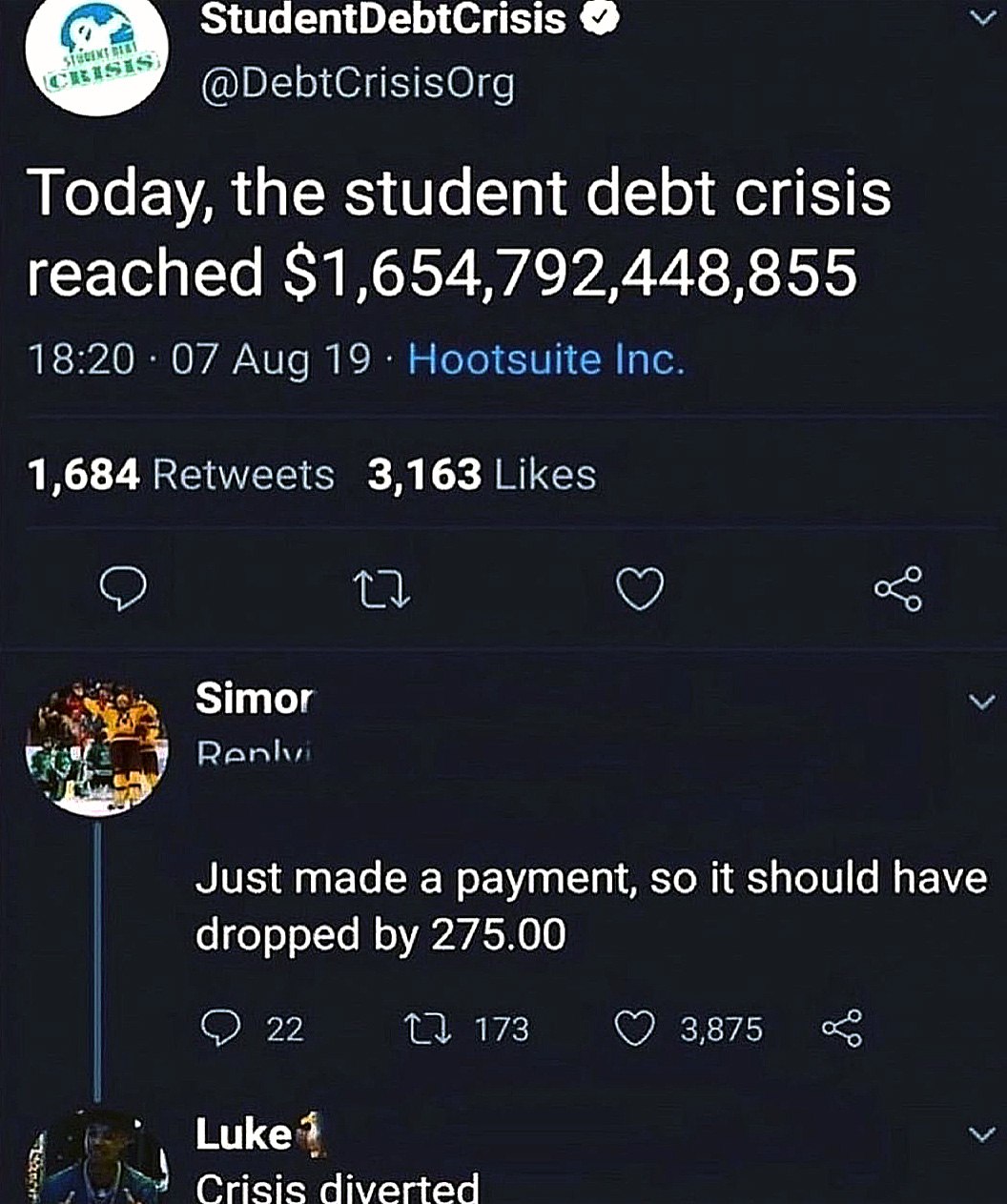
Task: Like the StudentDebtCrisis tweet
Action: [x=638, y=589]
